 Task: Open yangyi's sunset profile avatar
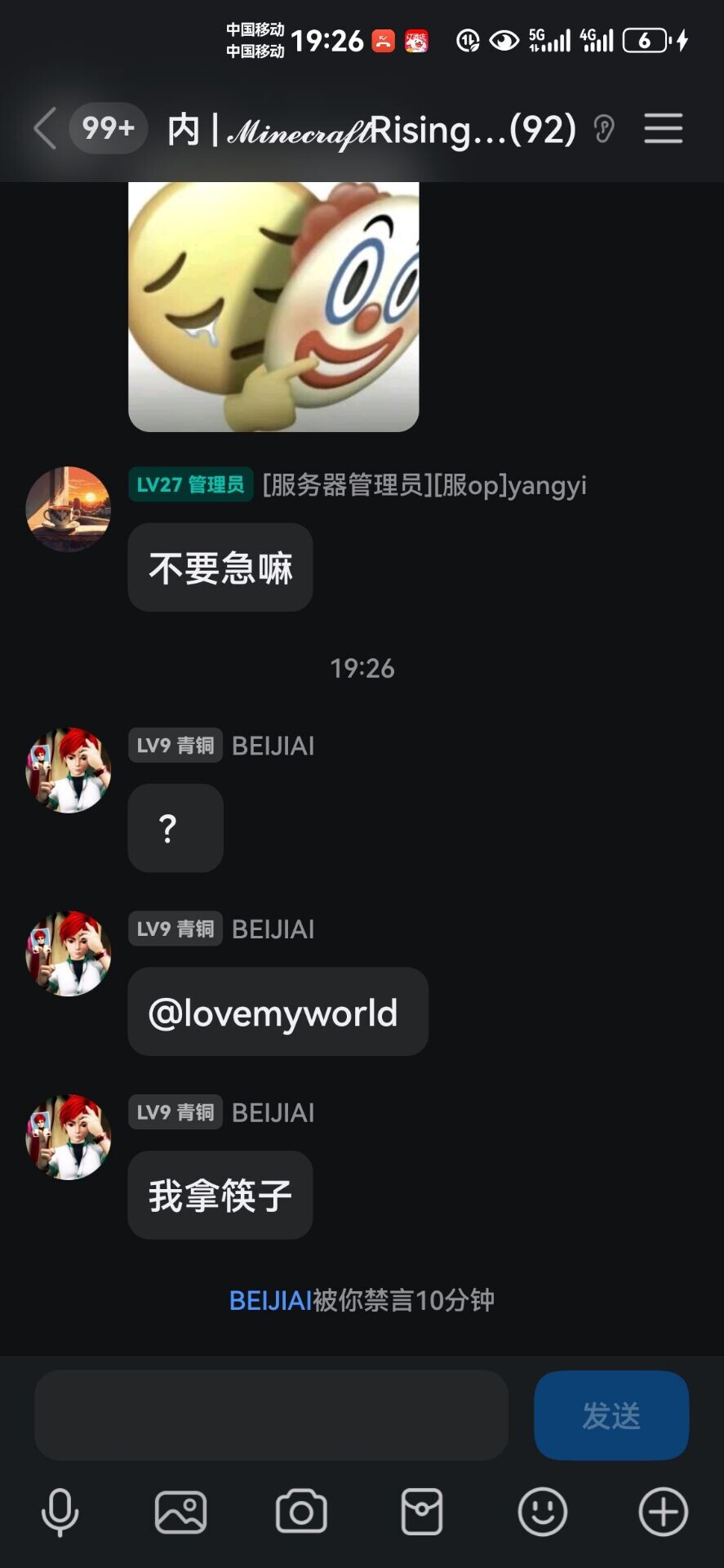coord(69,509)
